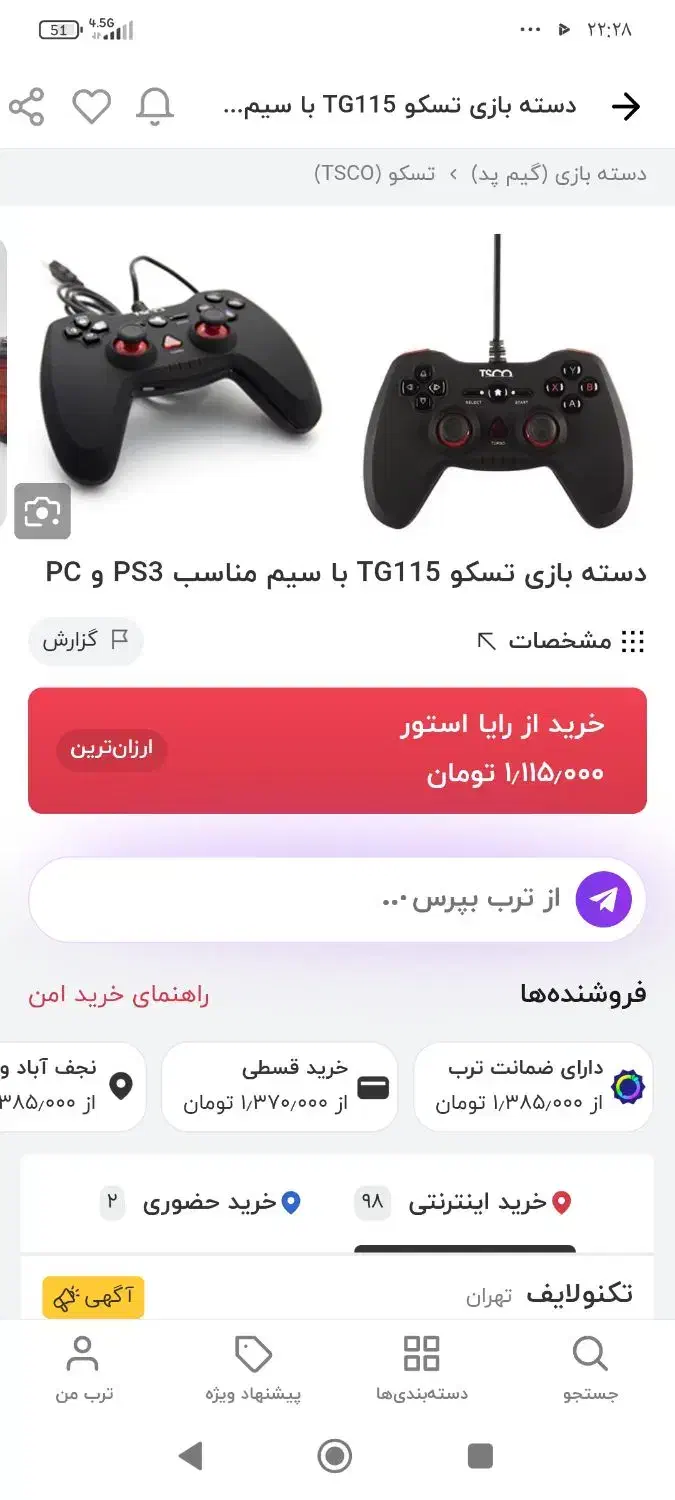
Task: Filter sellers by دارای ضمانت ترب
Action: pyautogui.click(x=533, y=1086)
